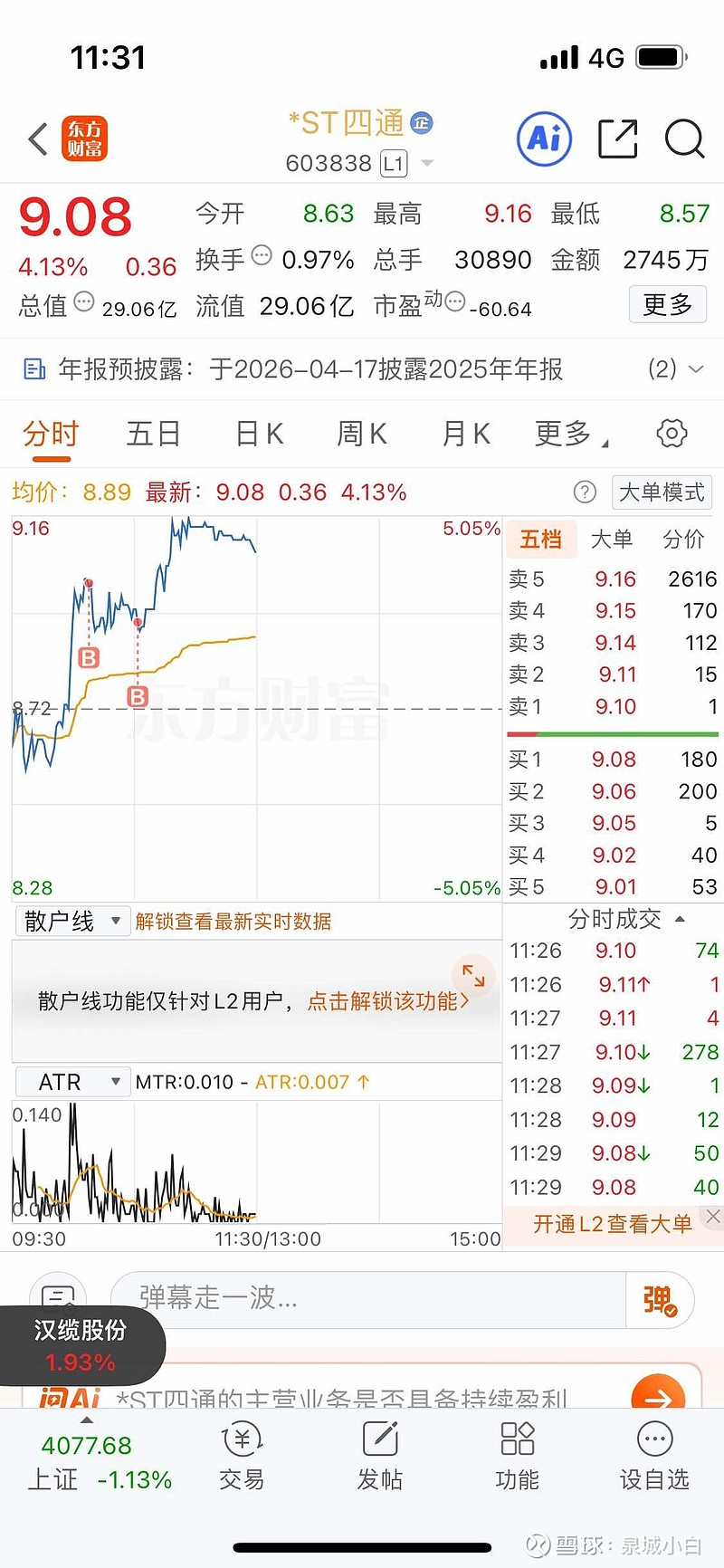724x1568 pixels.
Task: Tap 更多 button beside market data
Action: click(x=667, y=305)
